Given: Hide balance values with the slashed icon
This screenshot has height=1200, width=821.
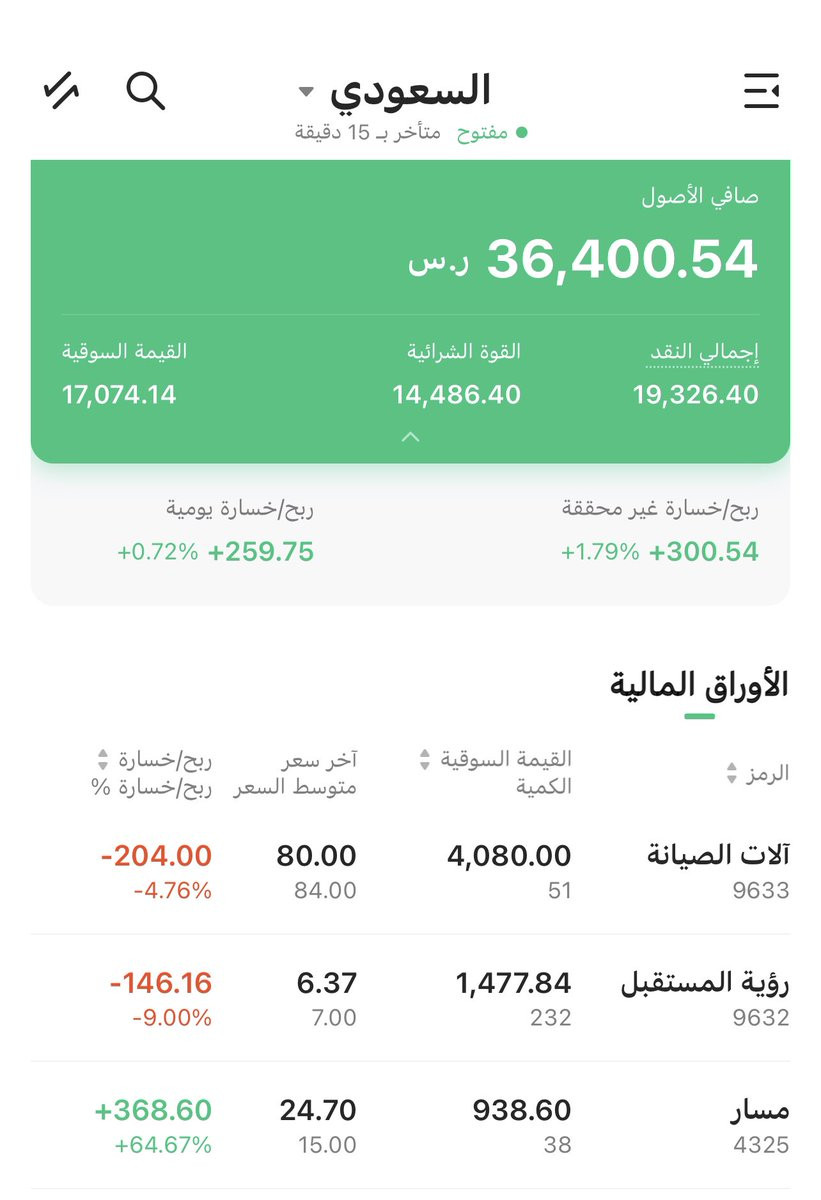Looking at the screenshot, I should pyautogui.click(x=61, y=91).
